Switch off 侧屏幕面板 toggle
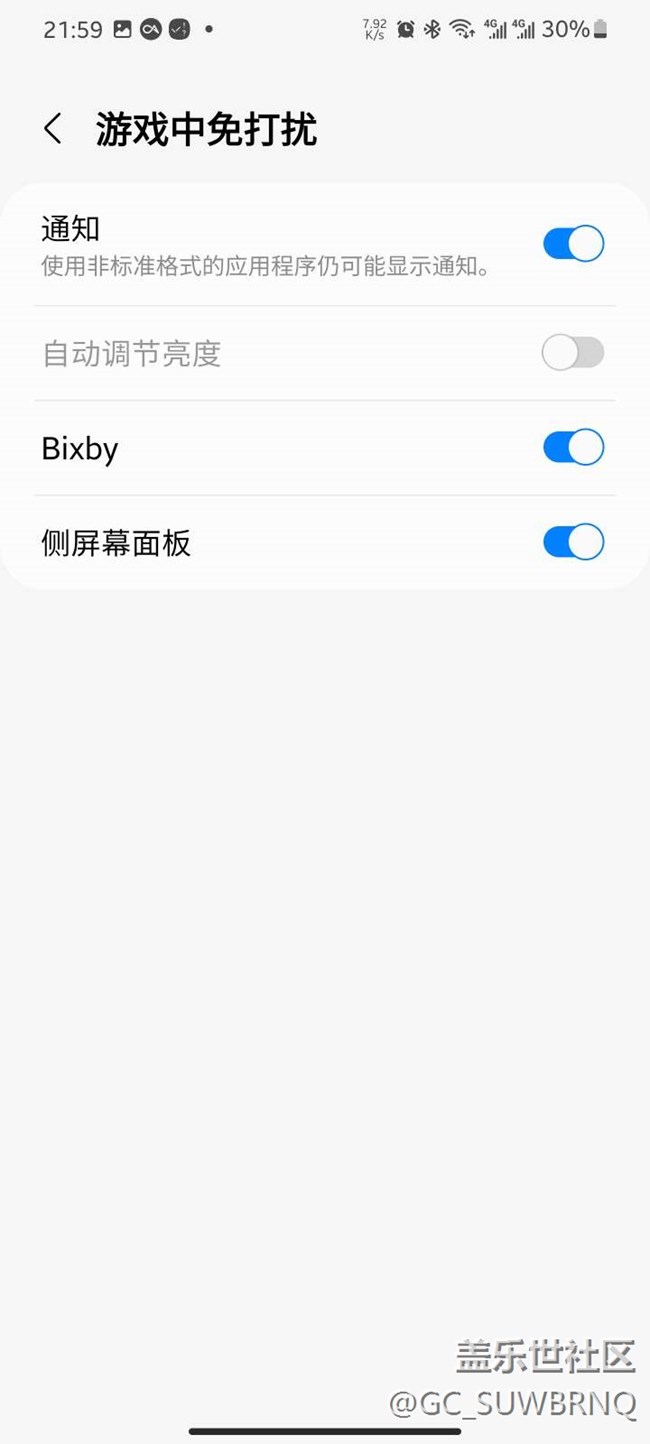Image resolution: width=650 pixels, height=1444 pixels. (573, 542)
